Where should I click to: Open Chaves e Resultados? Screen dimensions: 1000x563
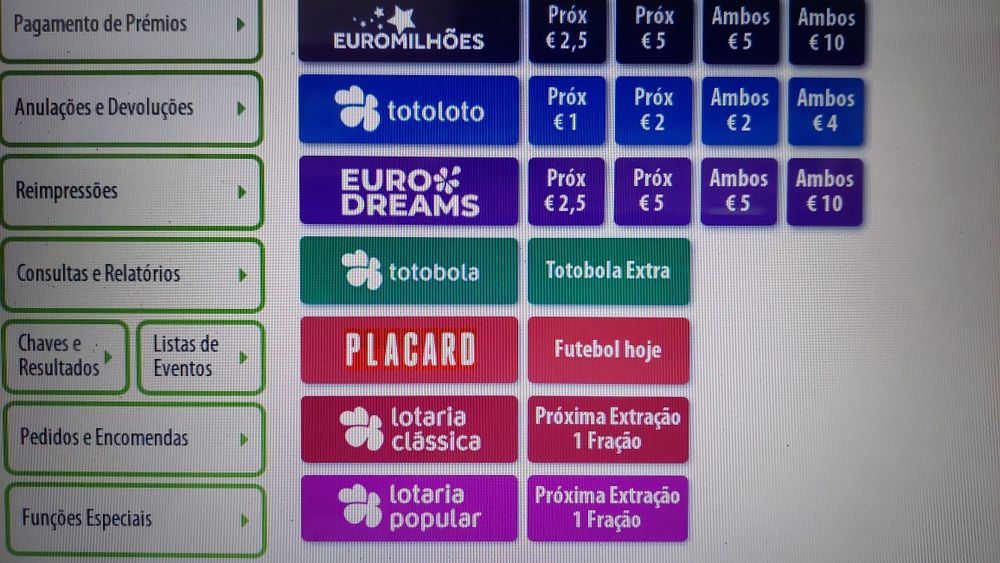tap(65, 356)
